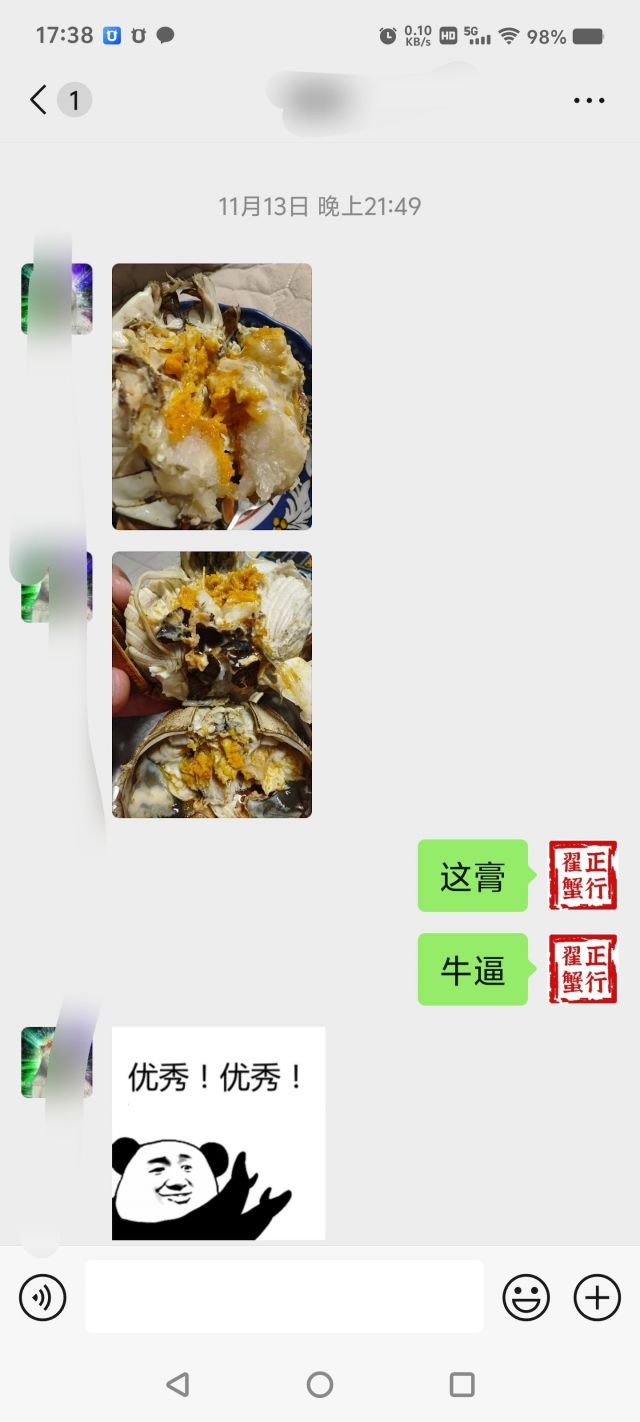This screenshot has height=1422, width=640.
Task: Go back to the chat list
Action: click(x=39, y=100)
